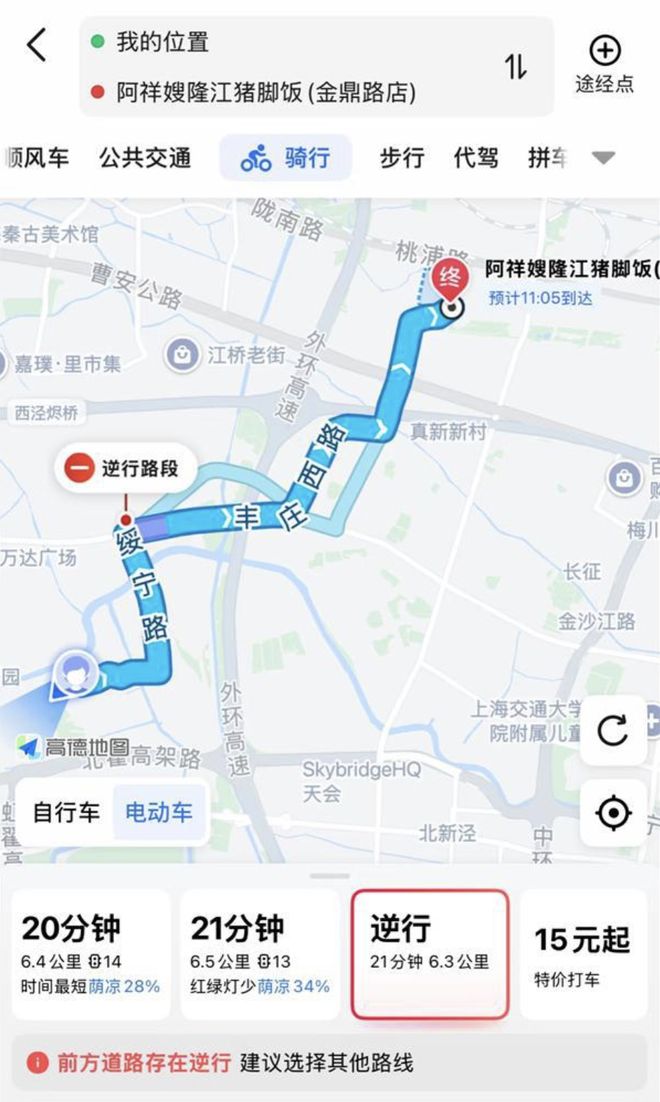This screenshot has height=1102, width=660.
Task: Switch to the 公共交通 tab
Action: (144, 157)
